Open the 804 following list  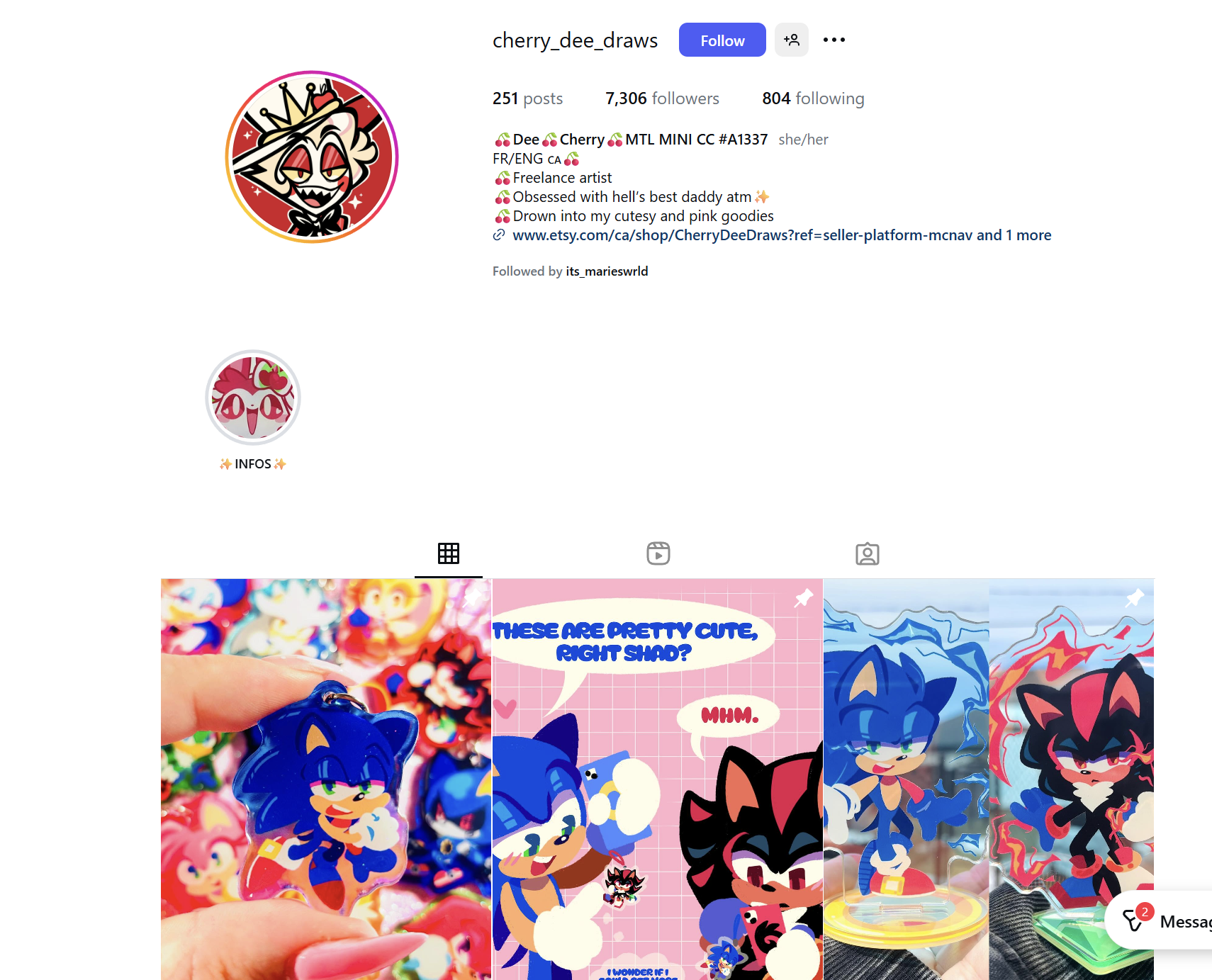(813, 98)
